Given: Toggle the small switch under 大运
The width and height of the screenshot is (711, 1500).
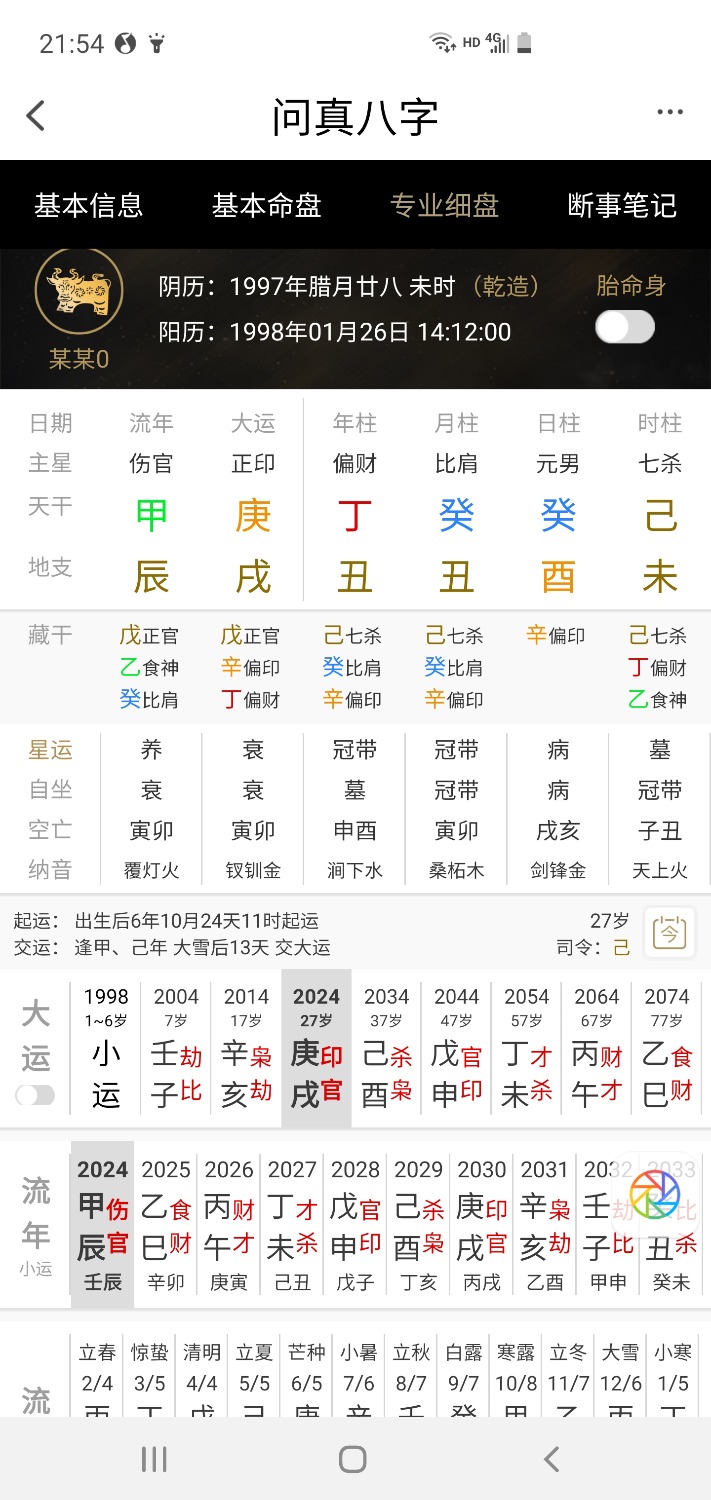Looking at the screenshot, I should (35, 1095).
